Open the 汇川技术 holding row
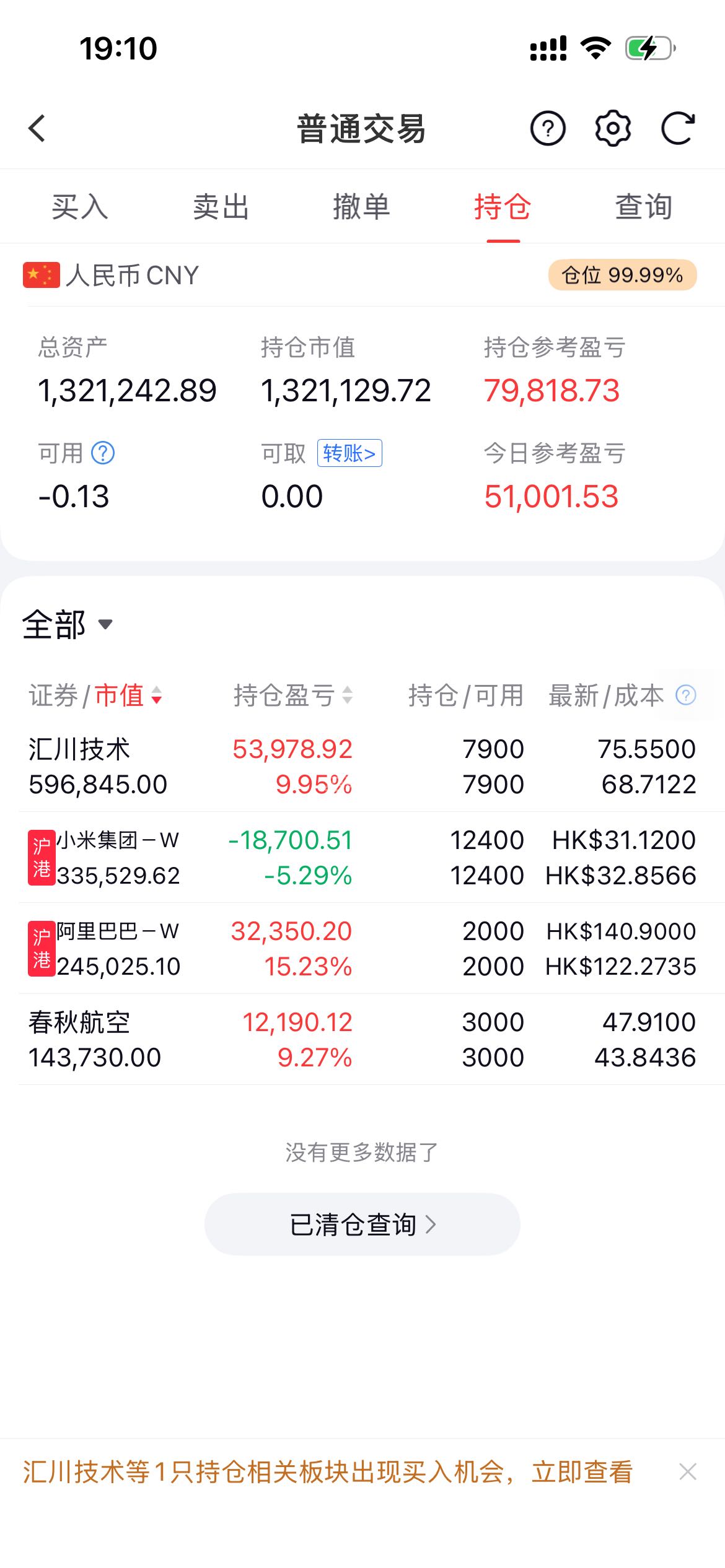The image size is (725, 1568). click(362, 767)
